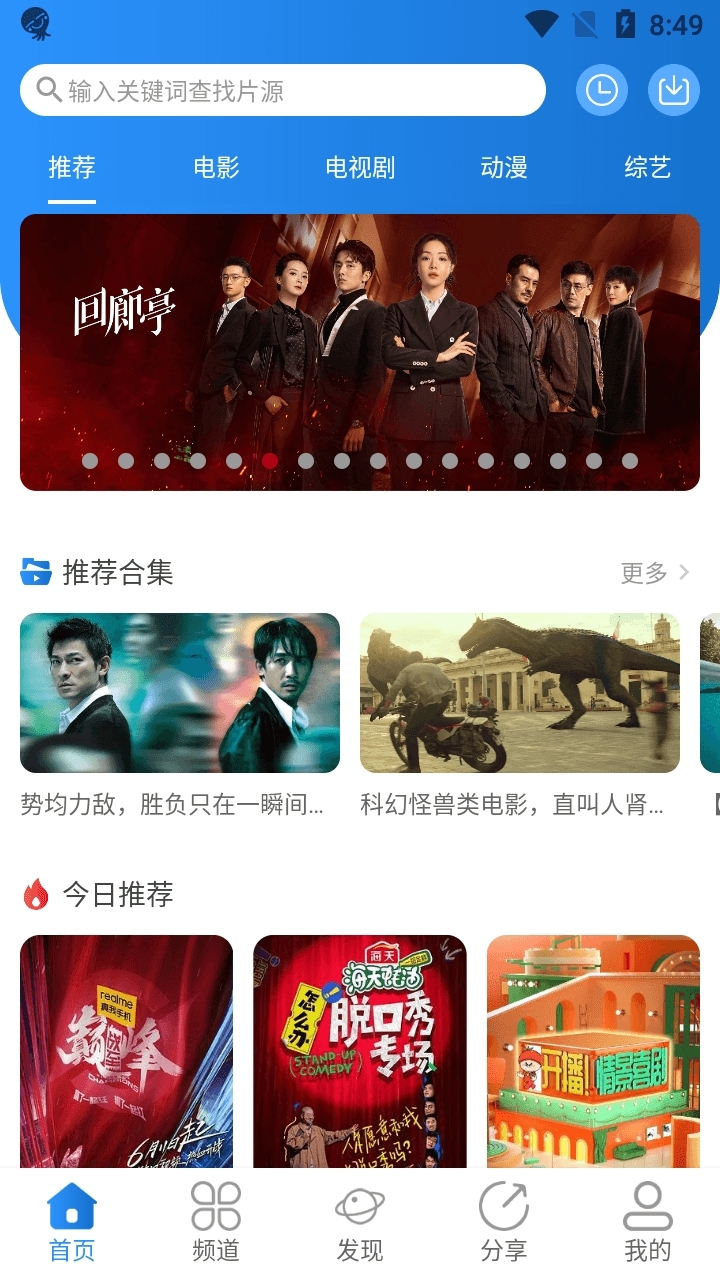
Task: Open the 发现 discover section
Action: [360, 1220]
